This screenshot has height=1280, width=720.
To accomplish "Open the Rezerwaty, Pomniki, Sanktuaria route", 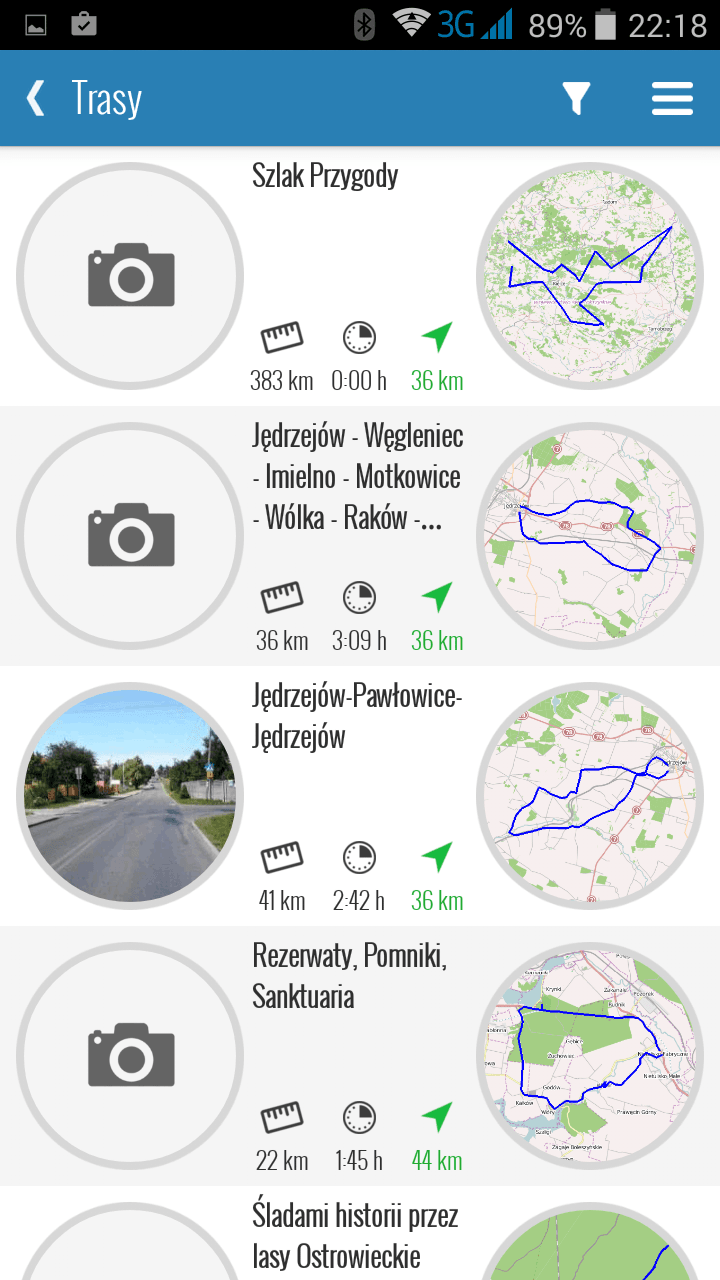I will (360, 1056).
